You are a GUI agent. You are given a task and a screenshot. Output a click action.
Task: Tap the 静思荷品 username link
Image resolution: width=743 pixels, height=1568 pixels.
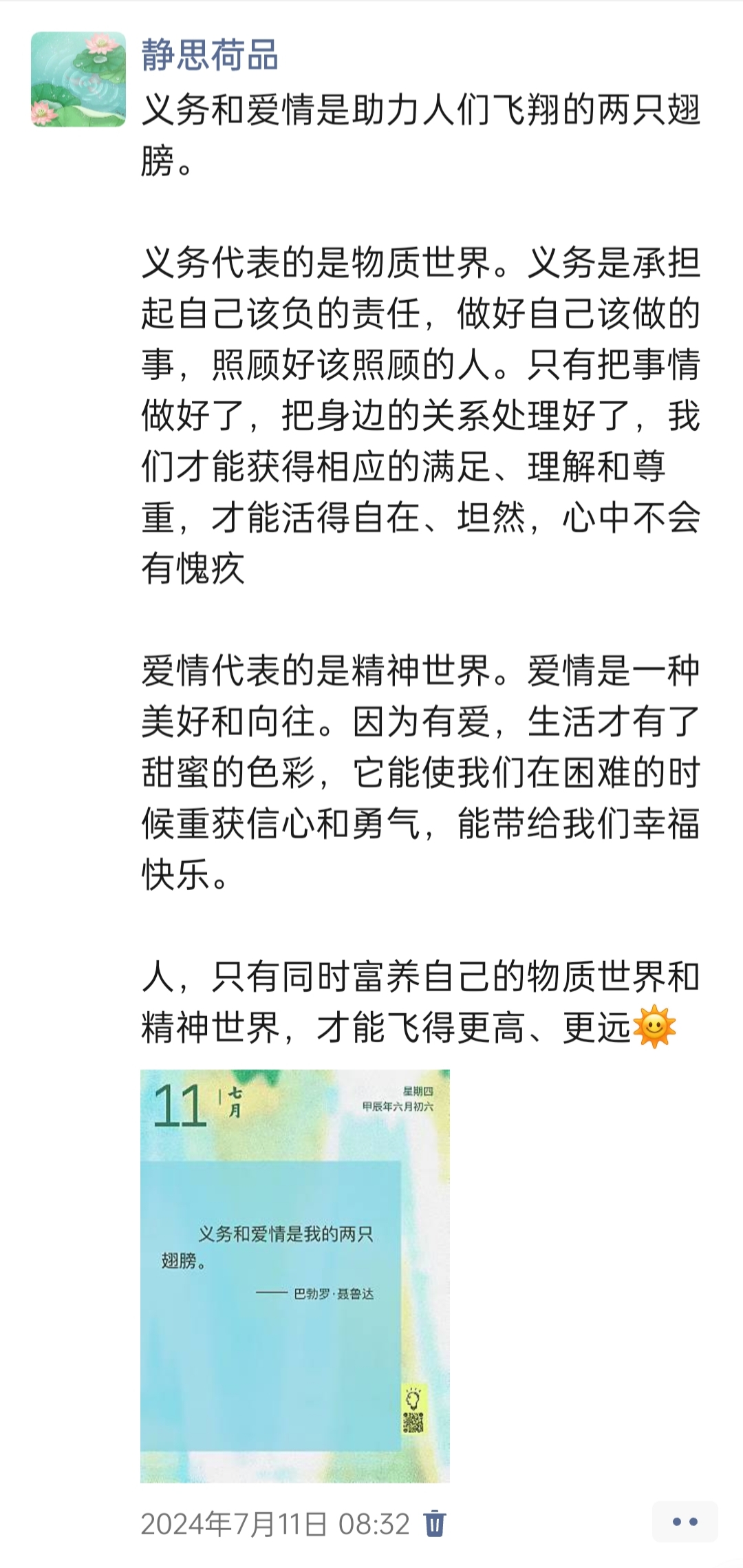[210, 55]
